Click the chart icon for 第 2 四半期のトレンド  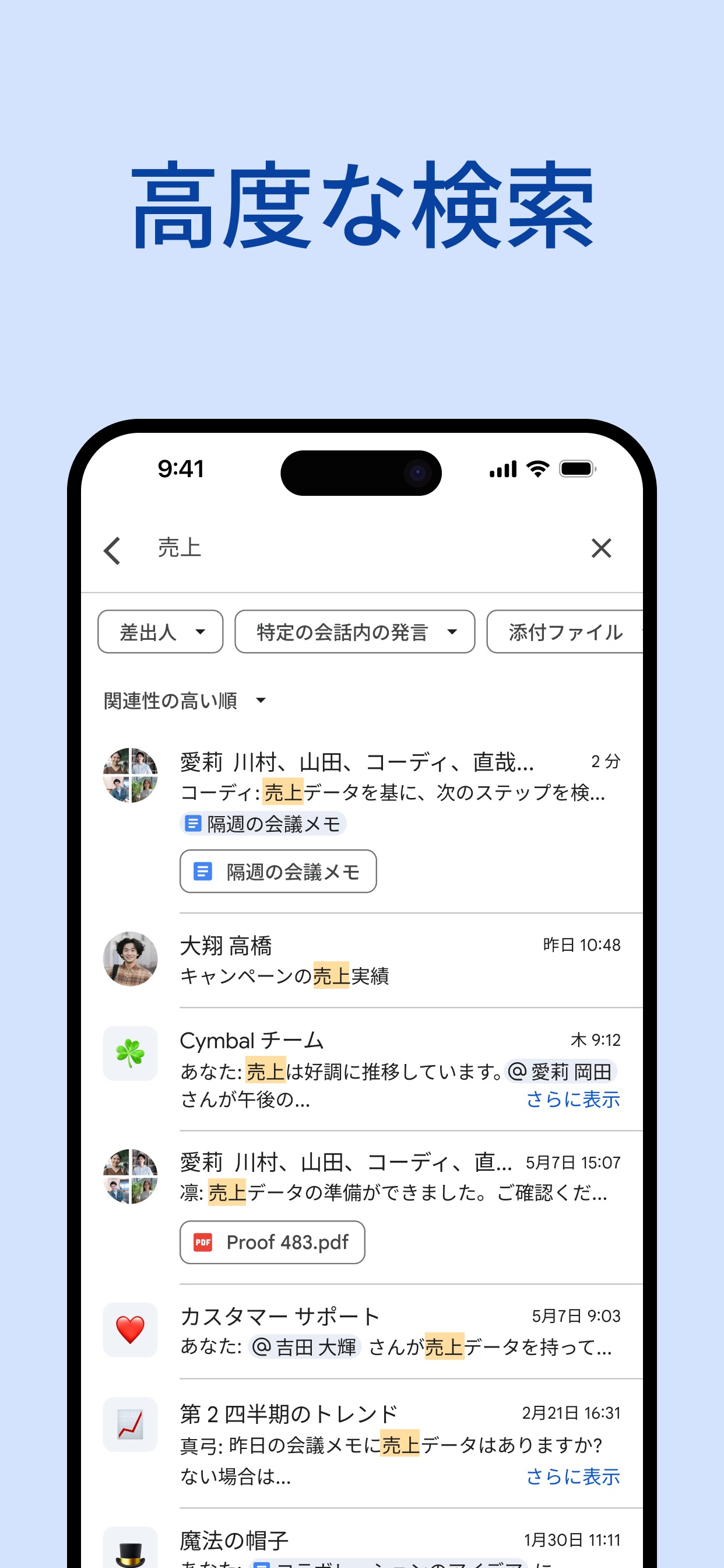[x=130, y=1424]
